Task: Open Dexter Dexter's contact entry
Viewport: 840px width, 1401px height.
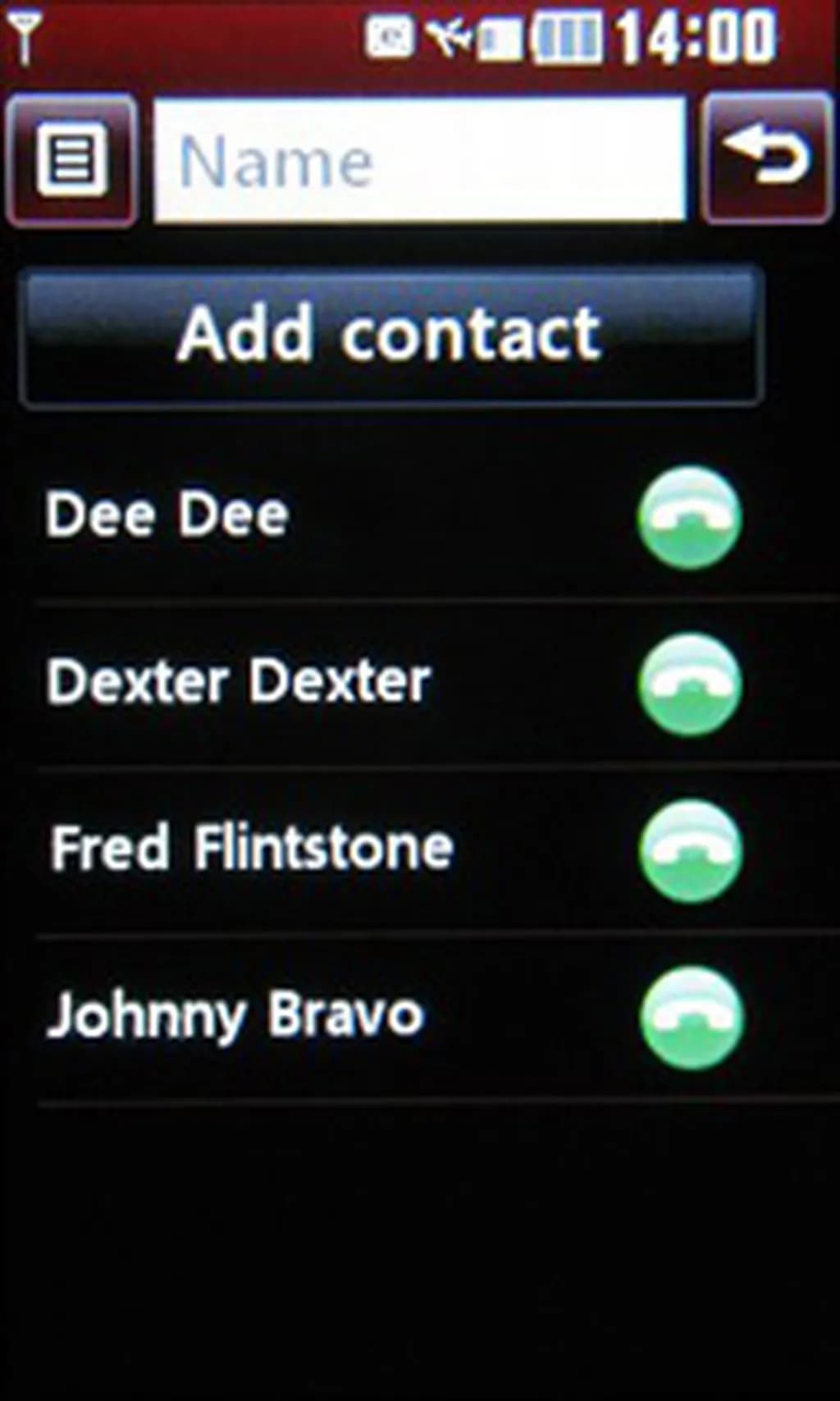Action: 238,682
